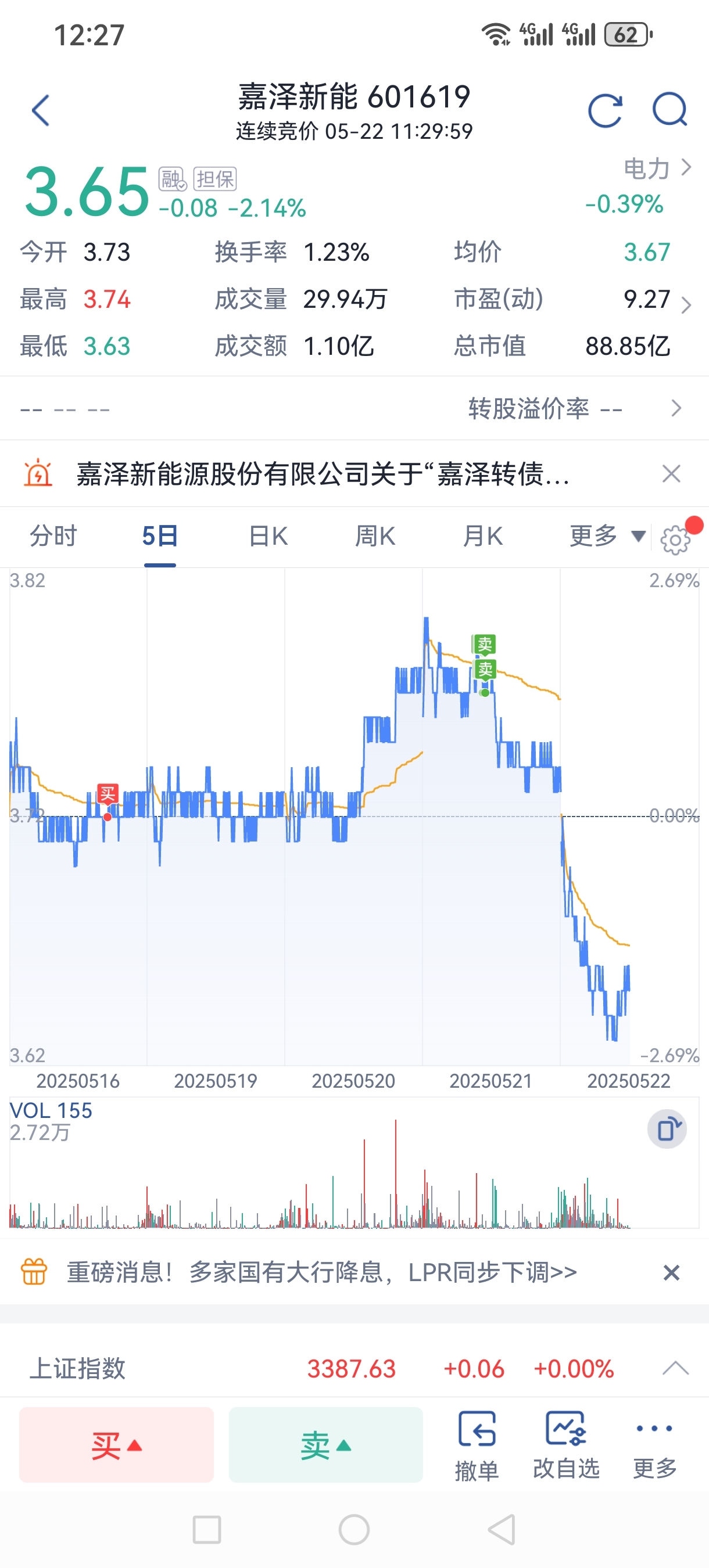Expand the 更多 chart period dropdown
The height and width of the screenshot is (1568, 709).
point(607,536)
